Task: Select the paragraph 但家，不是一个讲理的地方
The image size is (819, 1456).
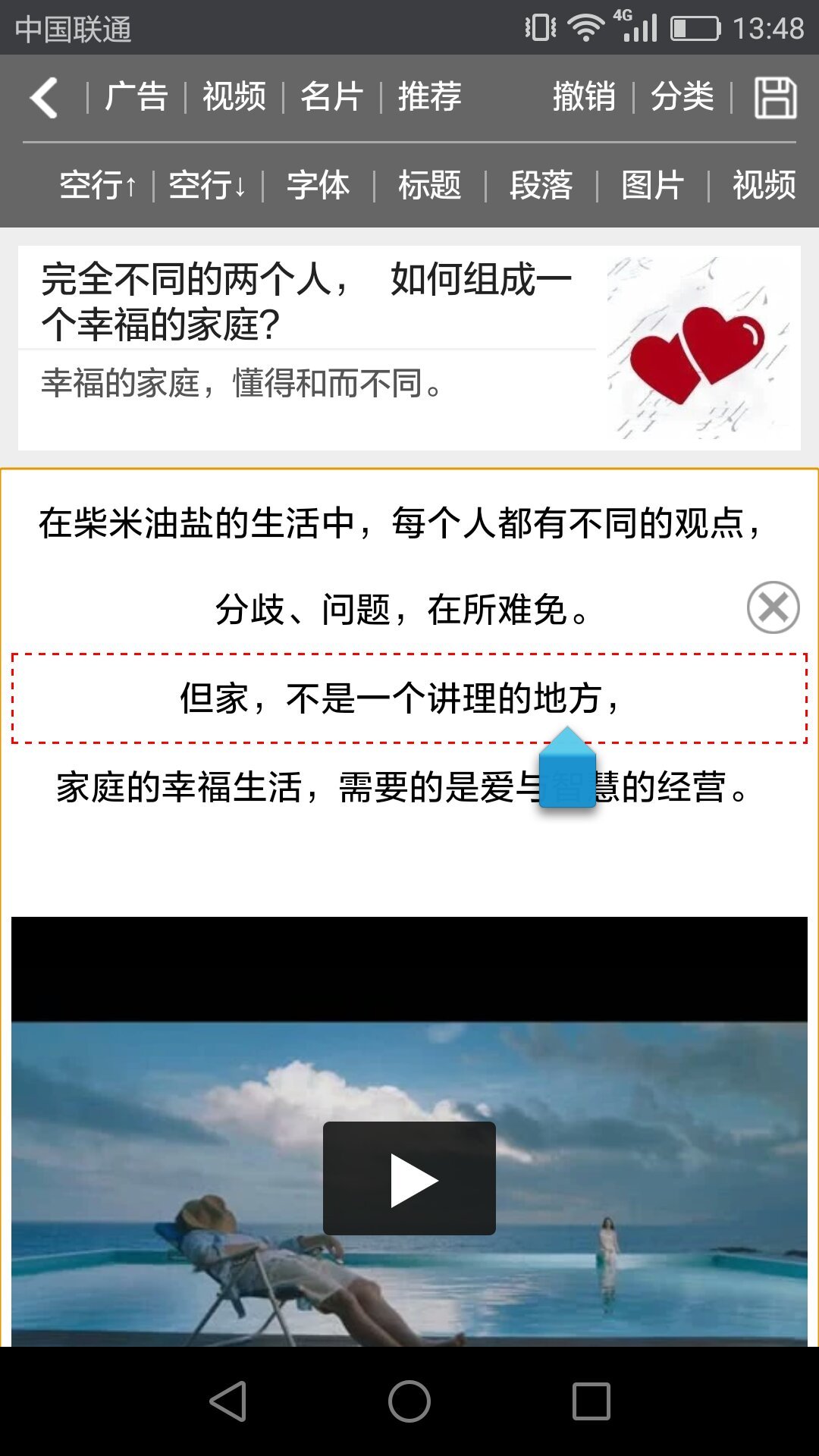Action: 400,698
